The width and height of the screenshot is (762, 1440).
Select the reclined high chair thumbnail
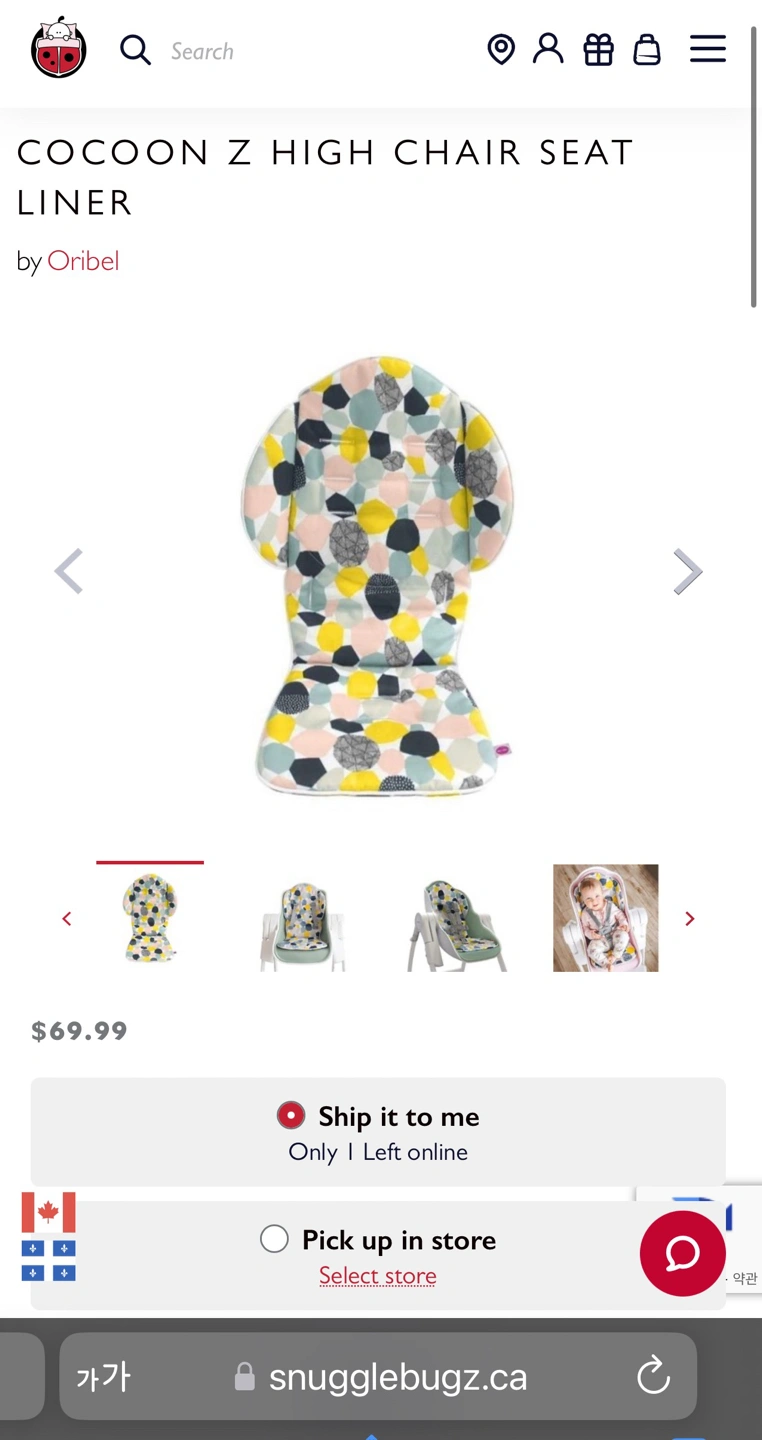point(454,920)
